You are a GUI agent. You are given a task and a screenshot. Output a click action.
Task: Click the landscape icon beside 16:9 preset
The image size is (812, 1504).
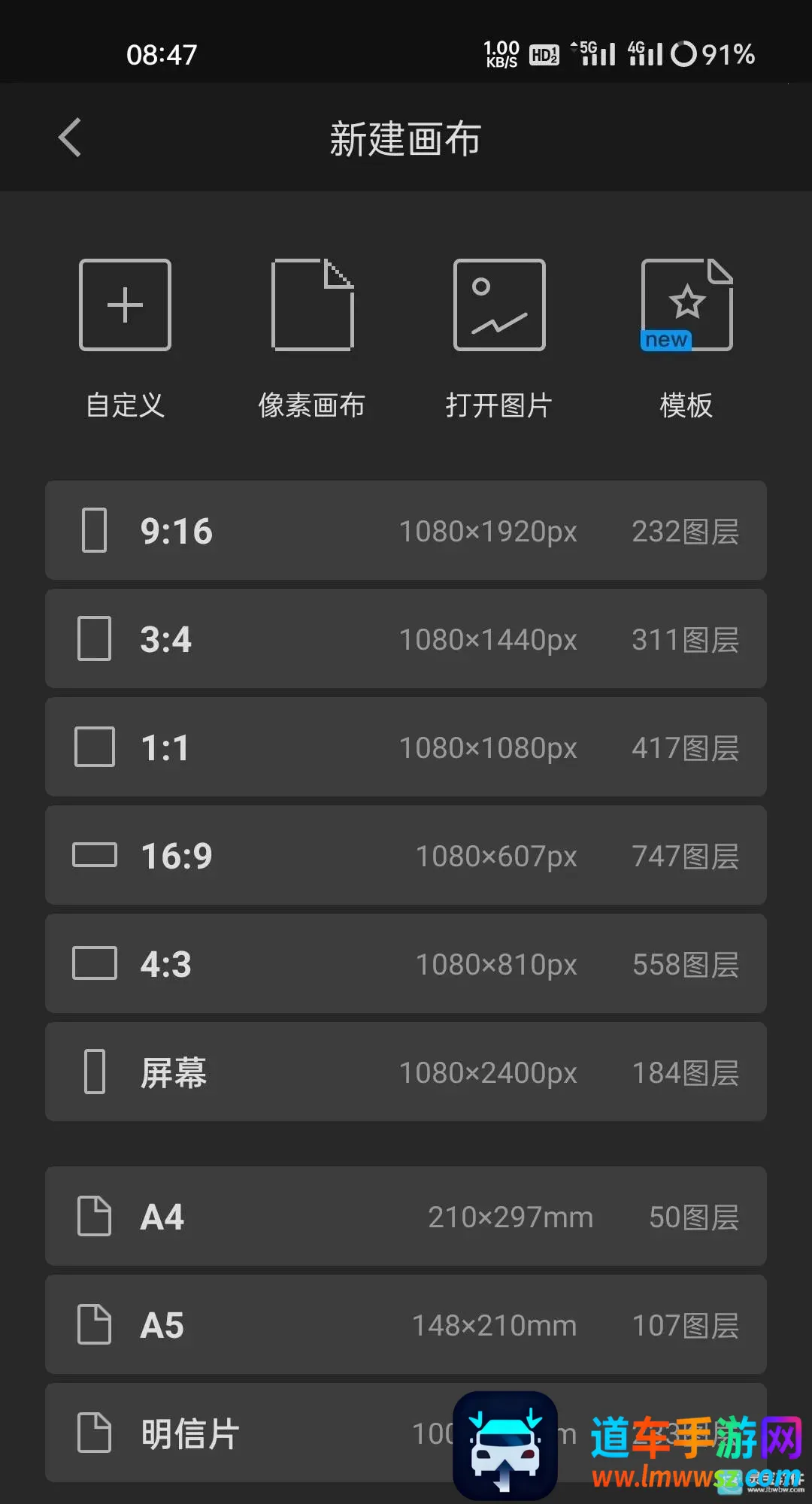click(93, 855)
